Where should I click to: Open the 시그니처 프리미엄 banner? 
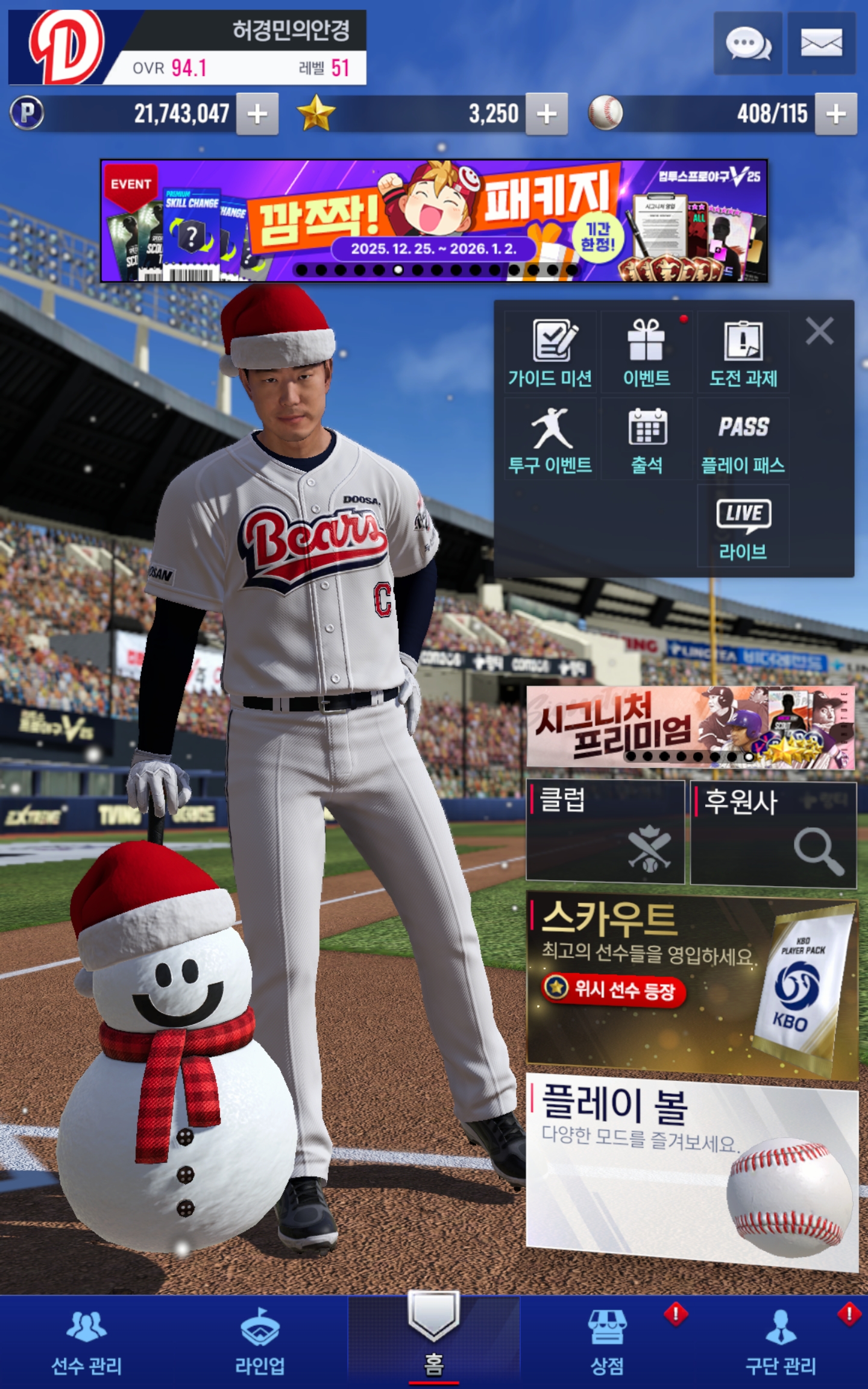[691, 727]
